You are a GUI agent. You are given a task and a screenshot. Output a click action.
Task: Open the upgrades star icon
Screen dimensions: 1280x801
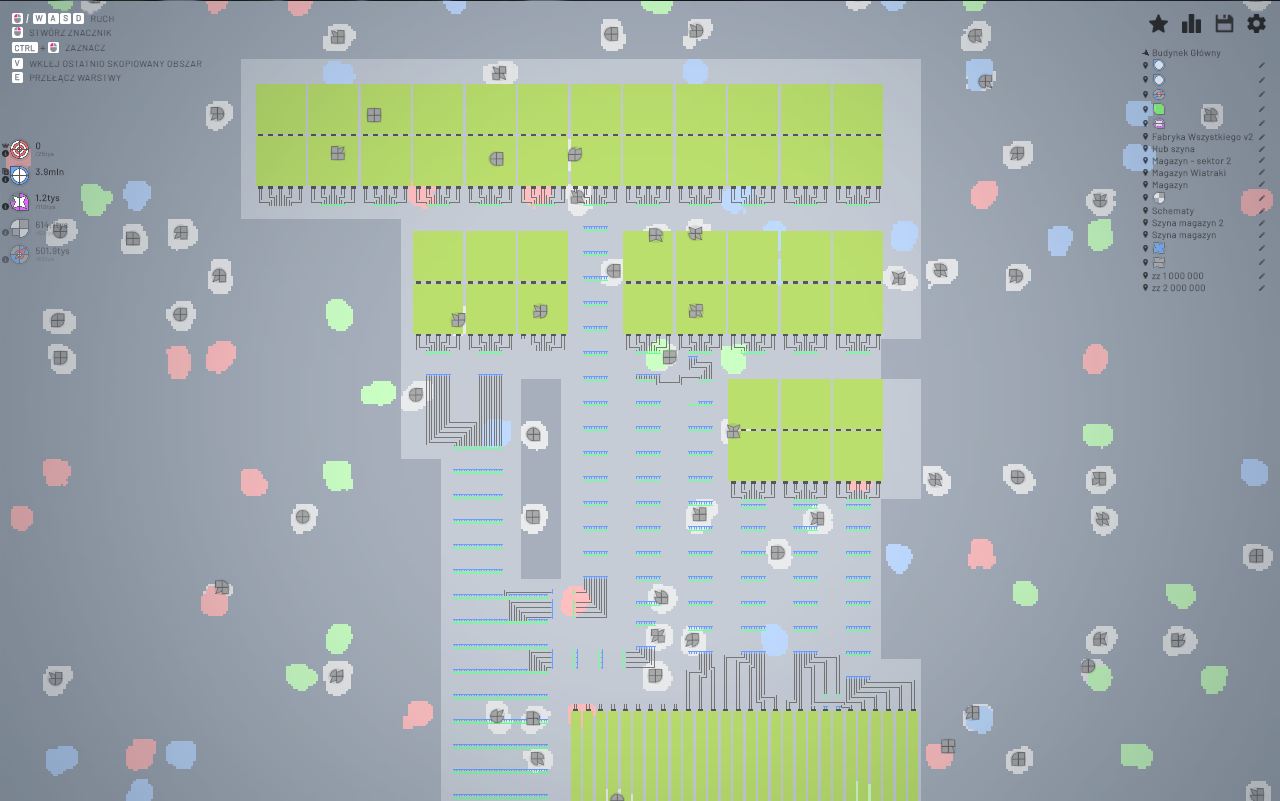click(1158, 24)
